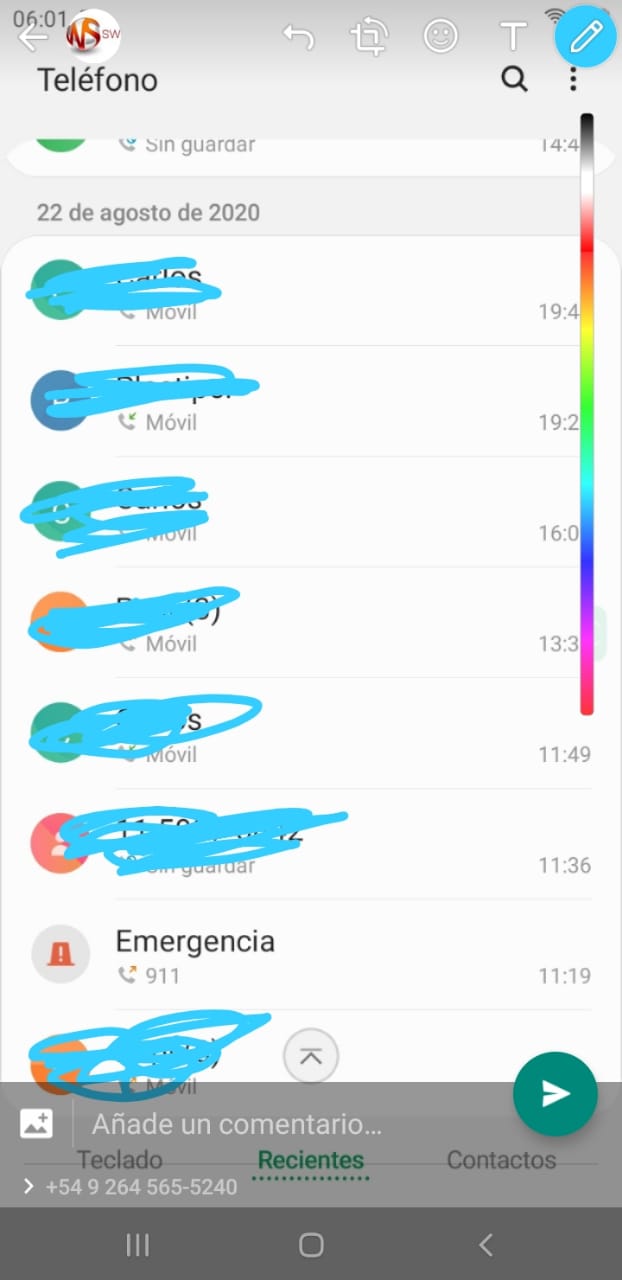Toggle the blue pen drawing tool
Image resolution: width=622 pixels, height=1280 pixels.
tap(585, 37)
